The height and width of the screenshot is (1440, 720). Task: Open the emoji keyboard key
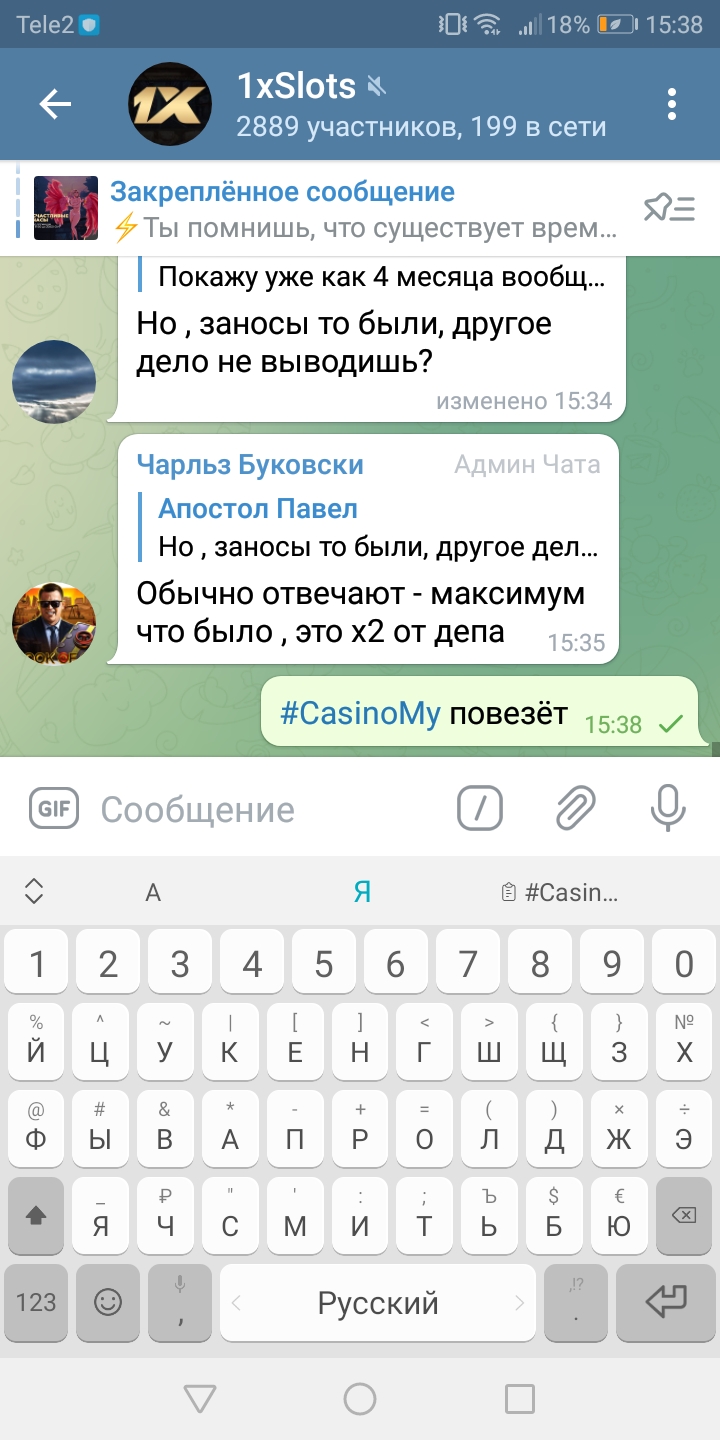click(x=107, y=1302)
